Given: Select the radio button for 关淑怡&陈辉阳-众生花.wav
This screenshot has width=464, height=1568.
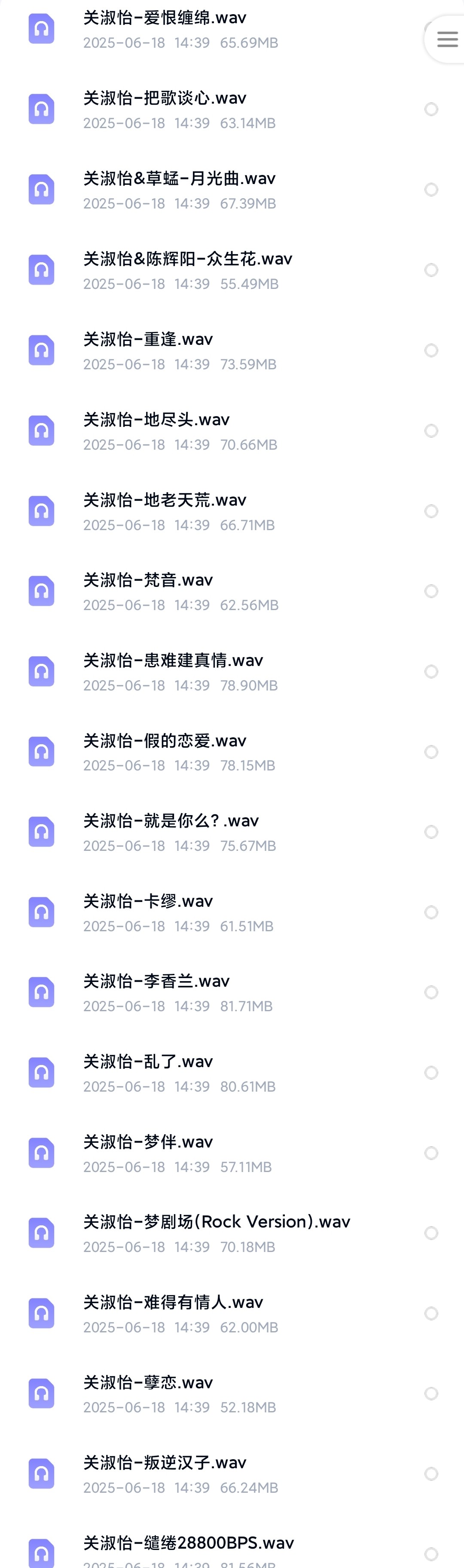Looking at the screenshot, I should point(431,270).
